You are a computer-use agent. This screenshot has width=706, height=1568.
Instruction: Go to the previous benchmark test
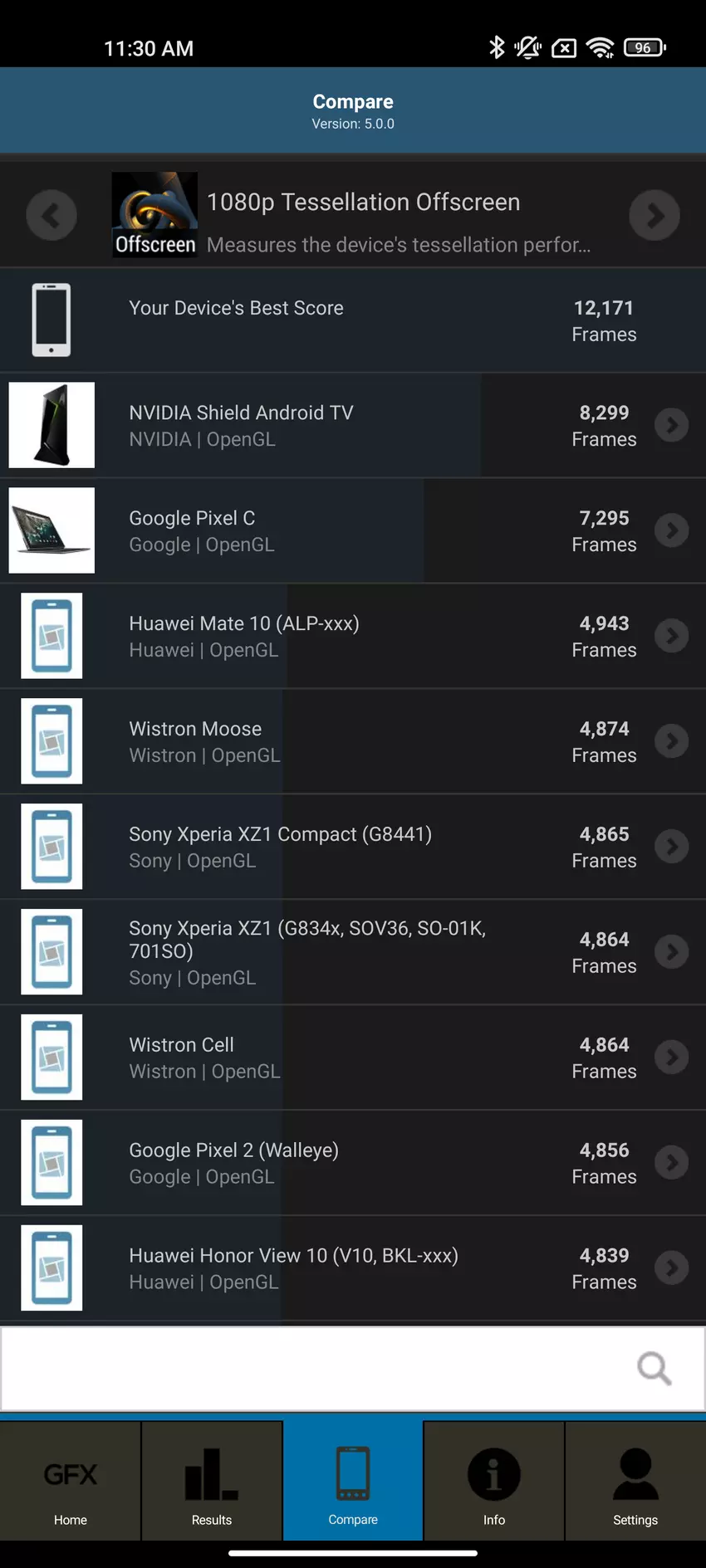click(x=51, y=215)
